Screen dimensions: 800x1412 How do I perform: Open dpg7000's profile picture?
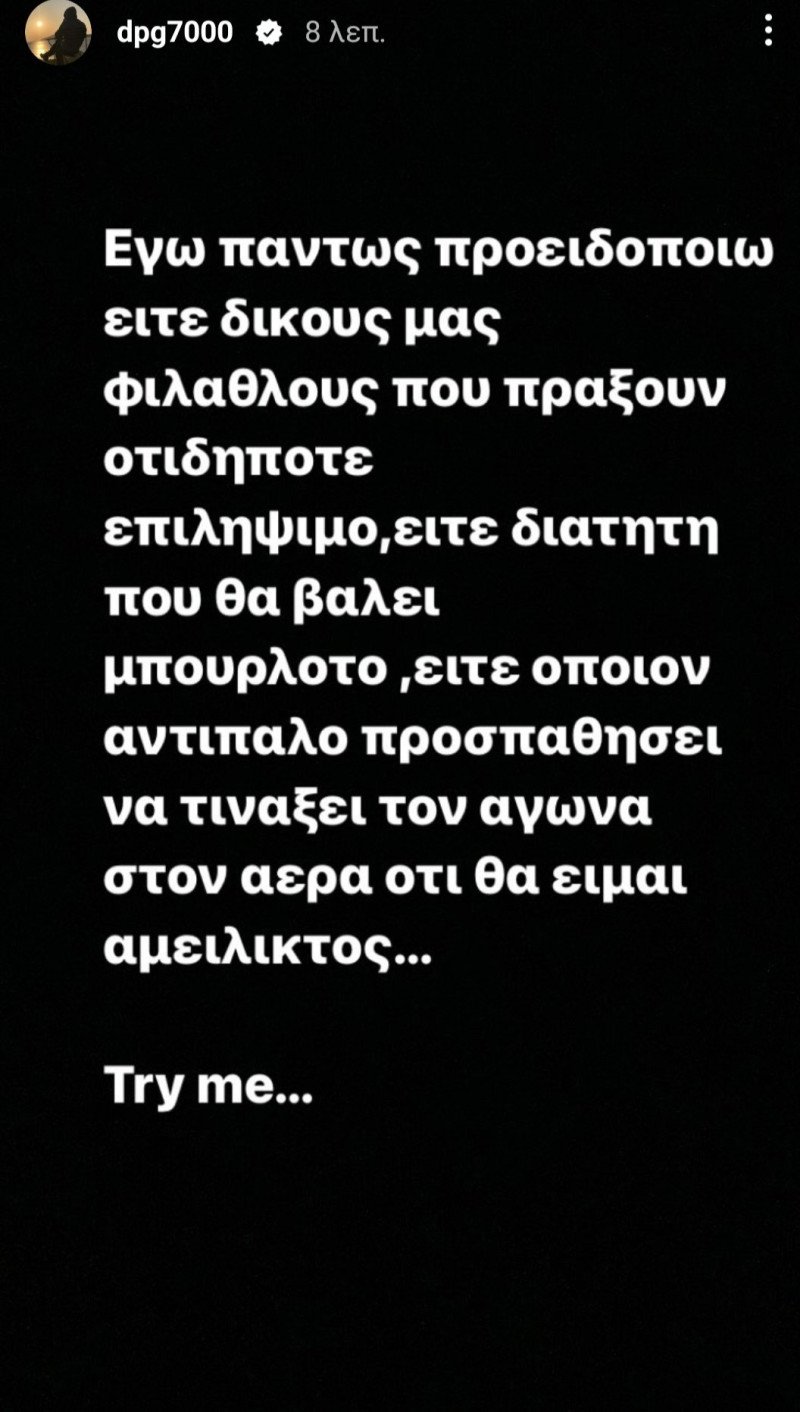coord(58,32)
